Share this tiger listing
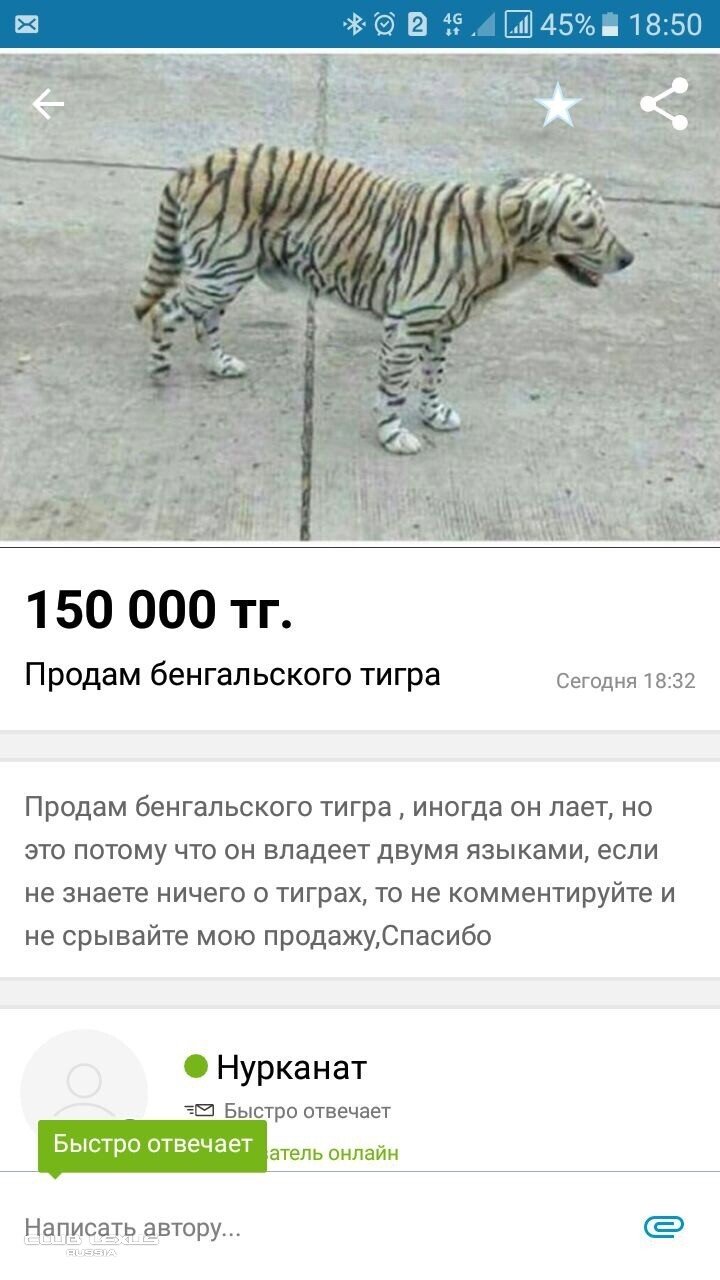This screenshot has height=1280, width=720. click(x=664, y=104)
